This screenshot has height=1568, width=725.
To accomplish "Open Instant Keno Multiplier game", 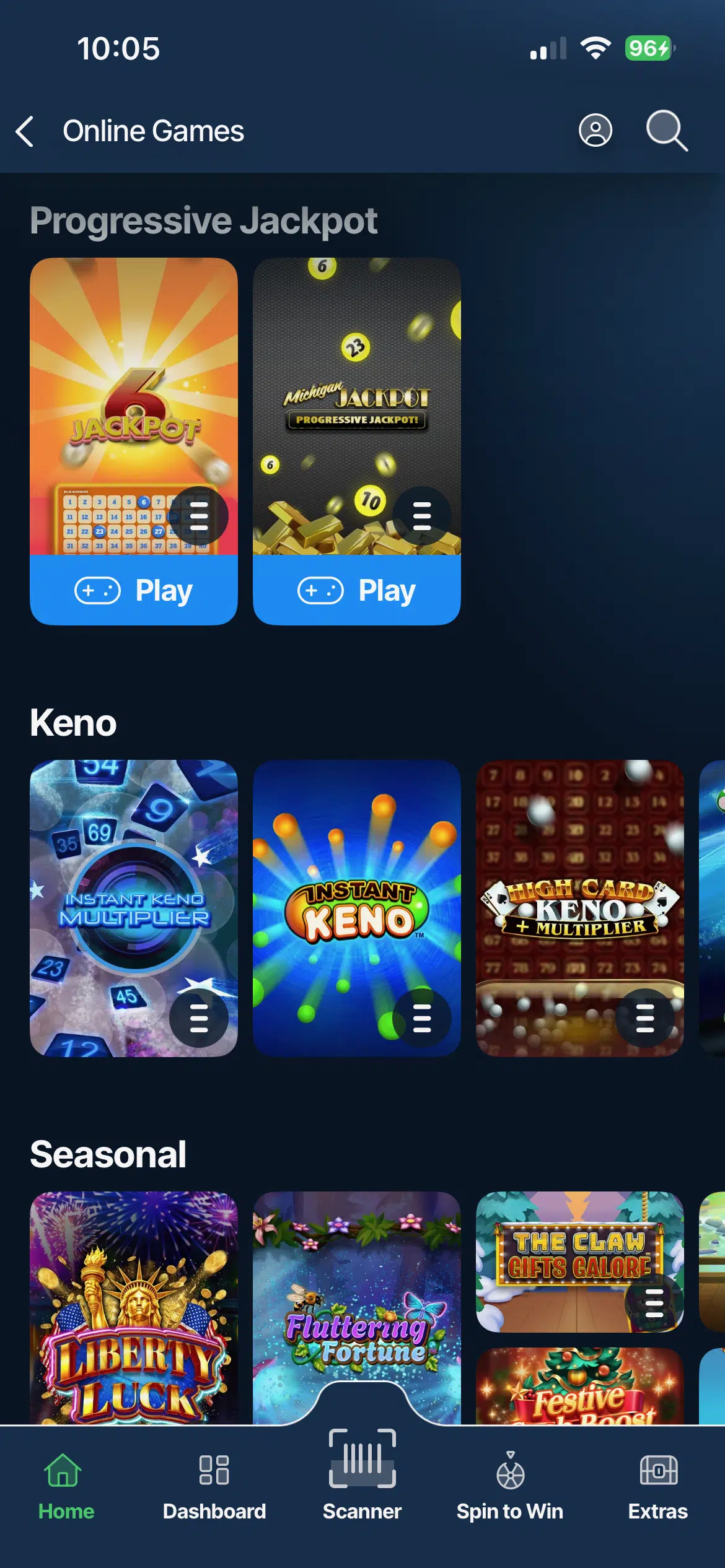I will pos(134,908).
